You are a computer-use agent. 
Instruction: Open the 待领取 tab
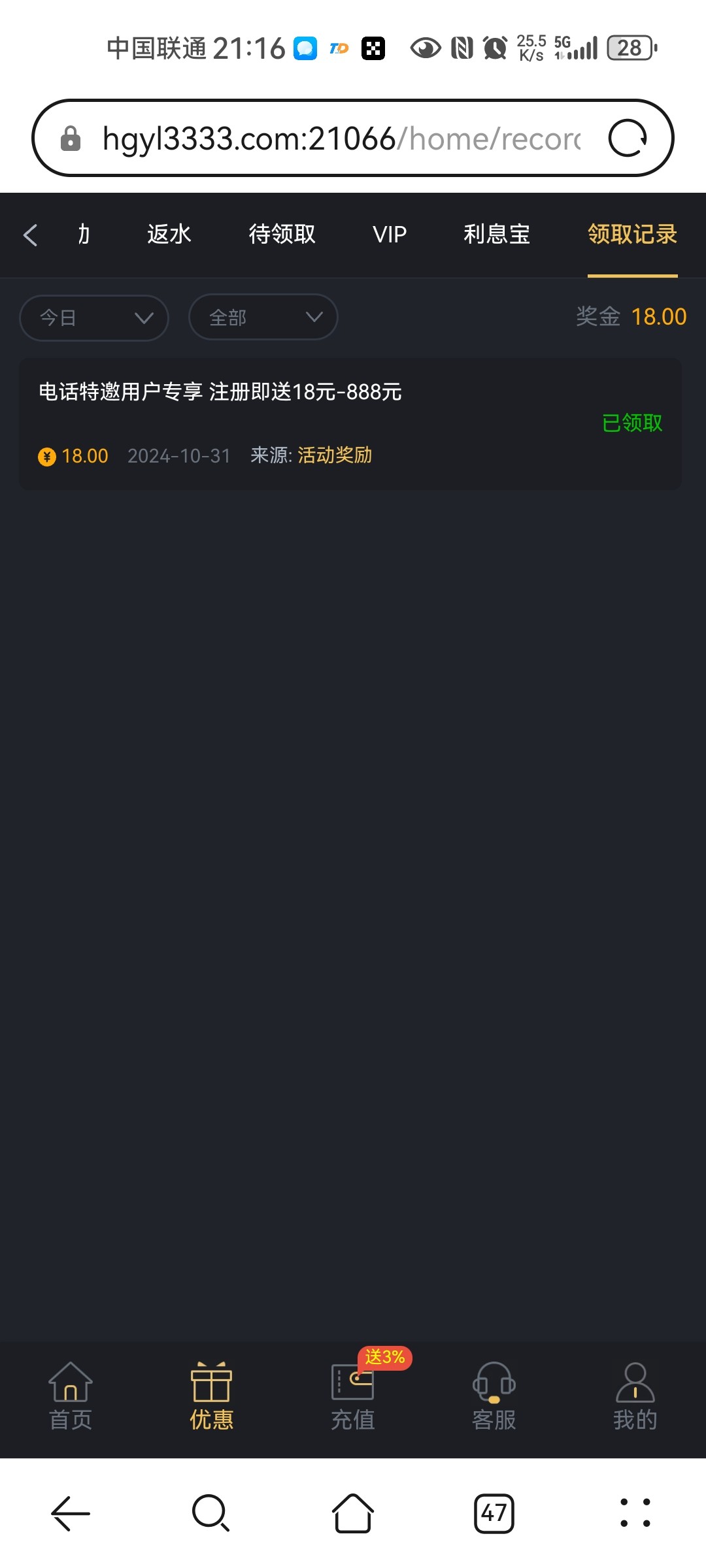coord(282,235)
